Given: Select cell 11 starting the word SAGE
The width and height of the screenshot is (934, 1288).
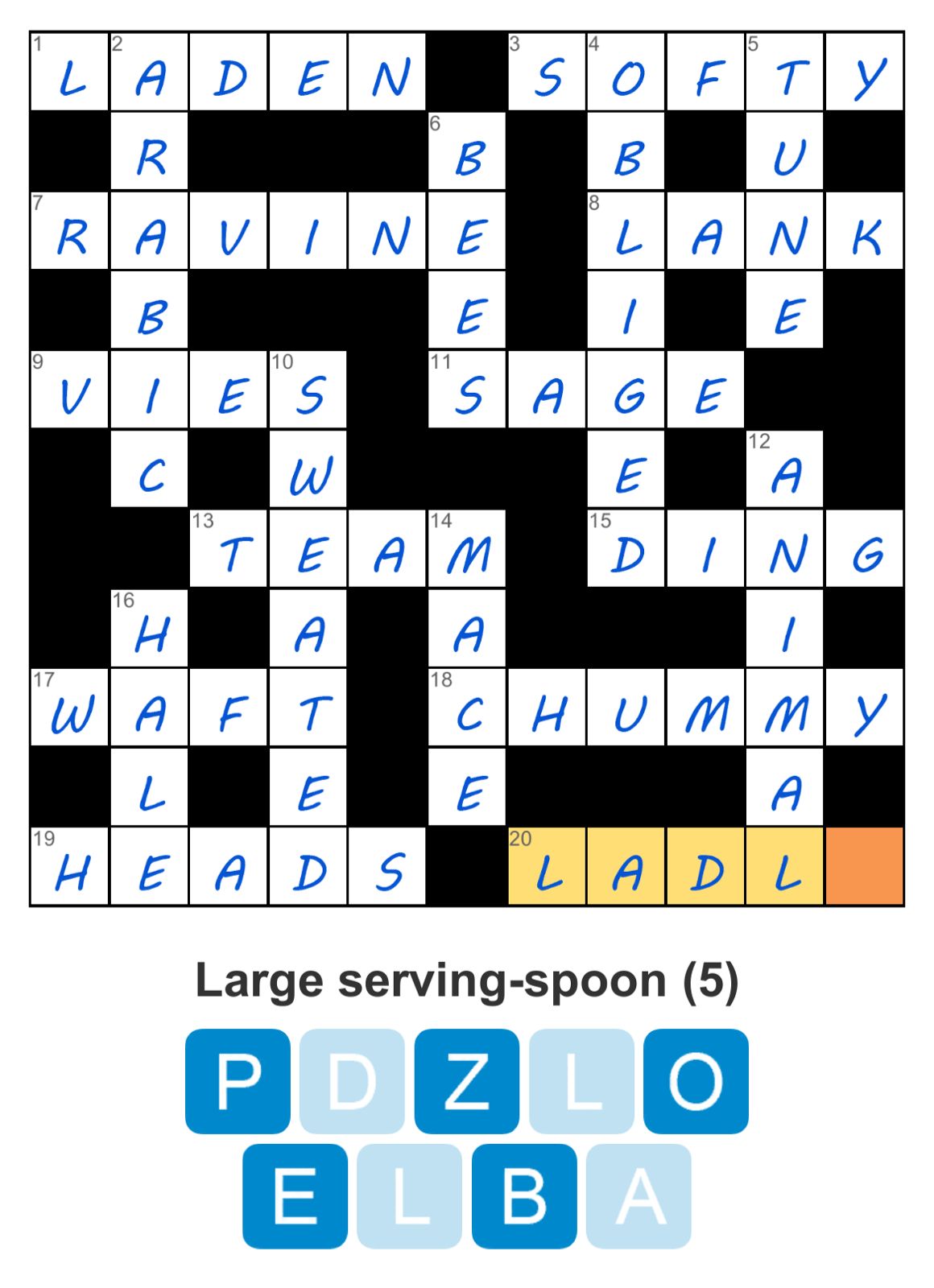Looking at the screenshot, I should tap(467, 392).
